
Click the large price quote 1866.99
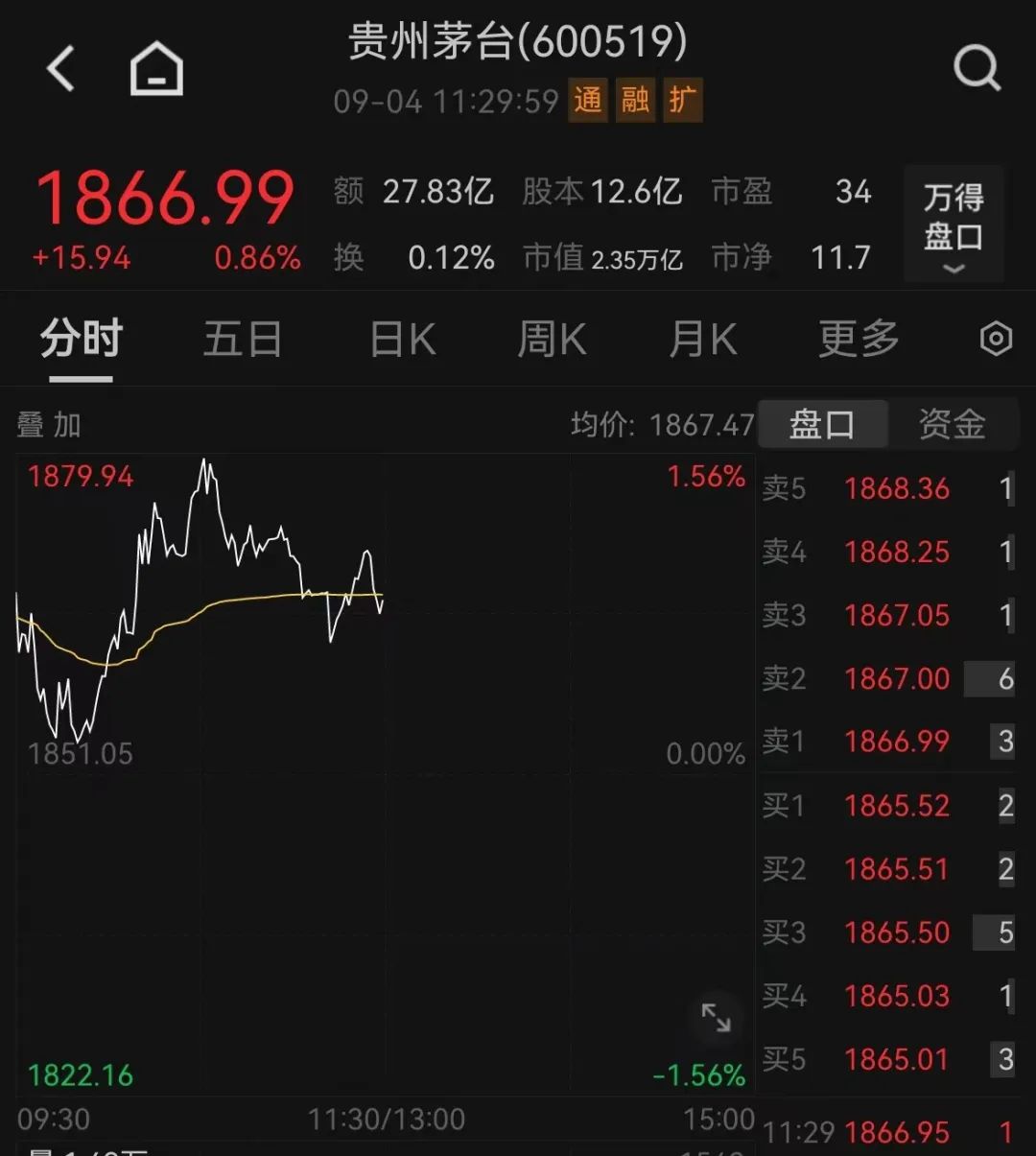pos(164,199)
